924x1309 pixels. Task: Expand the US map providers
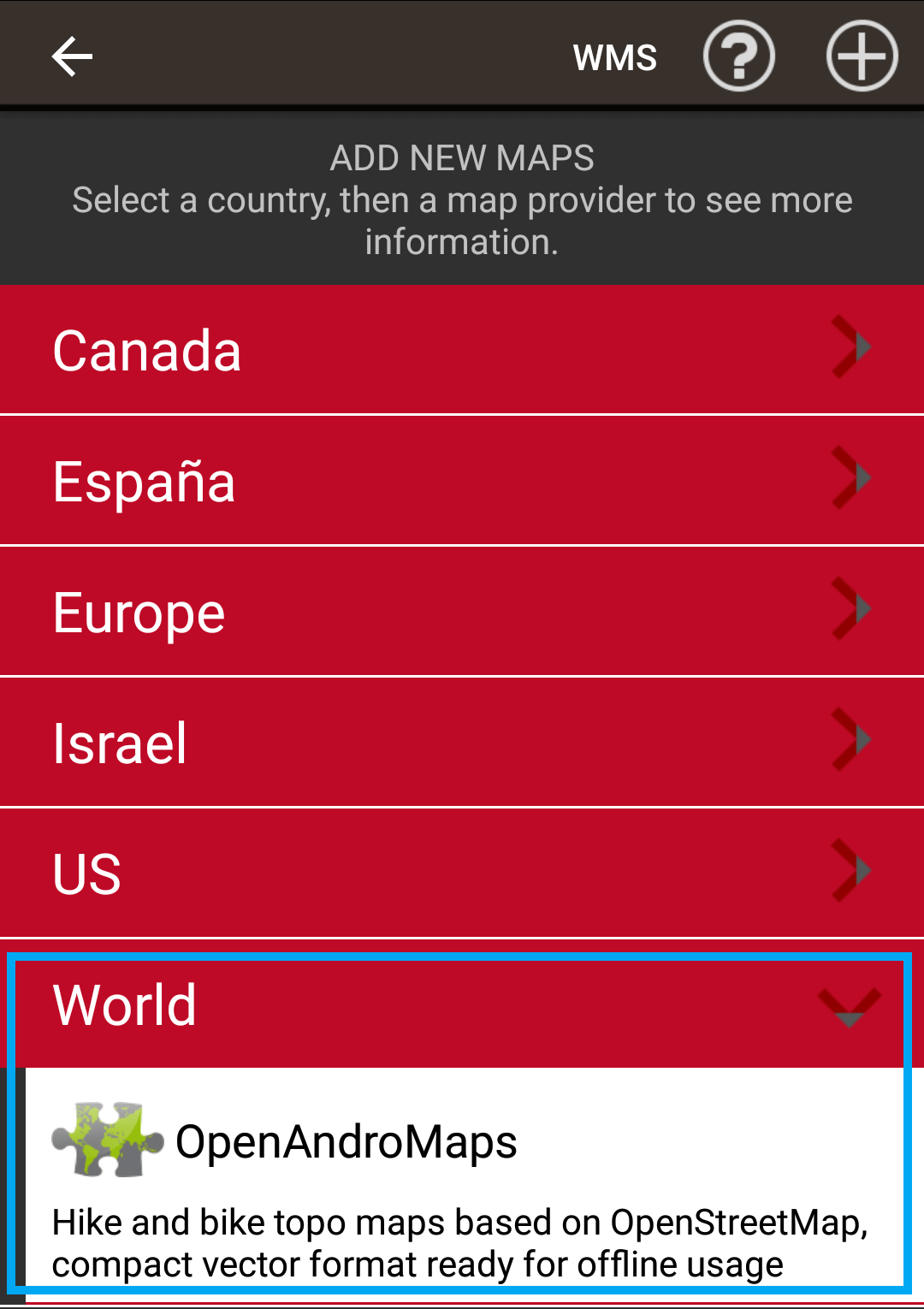462,874
